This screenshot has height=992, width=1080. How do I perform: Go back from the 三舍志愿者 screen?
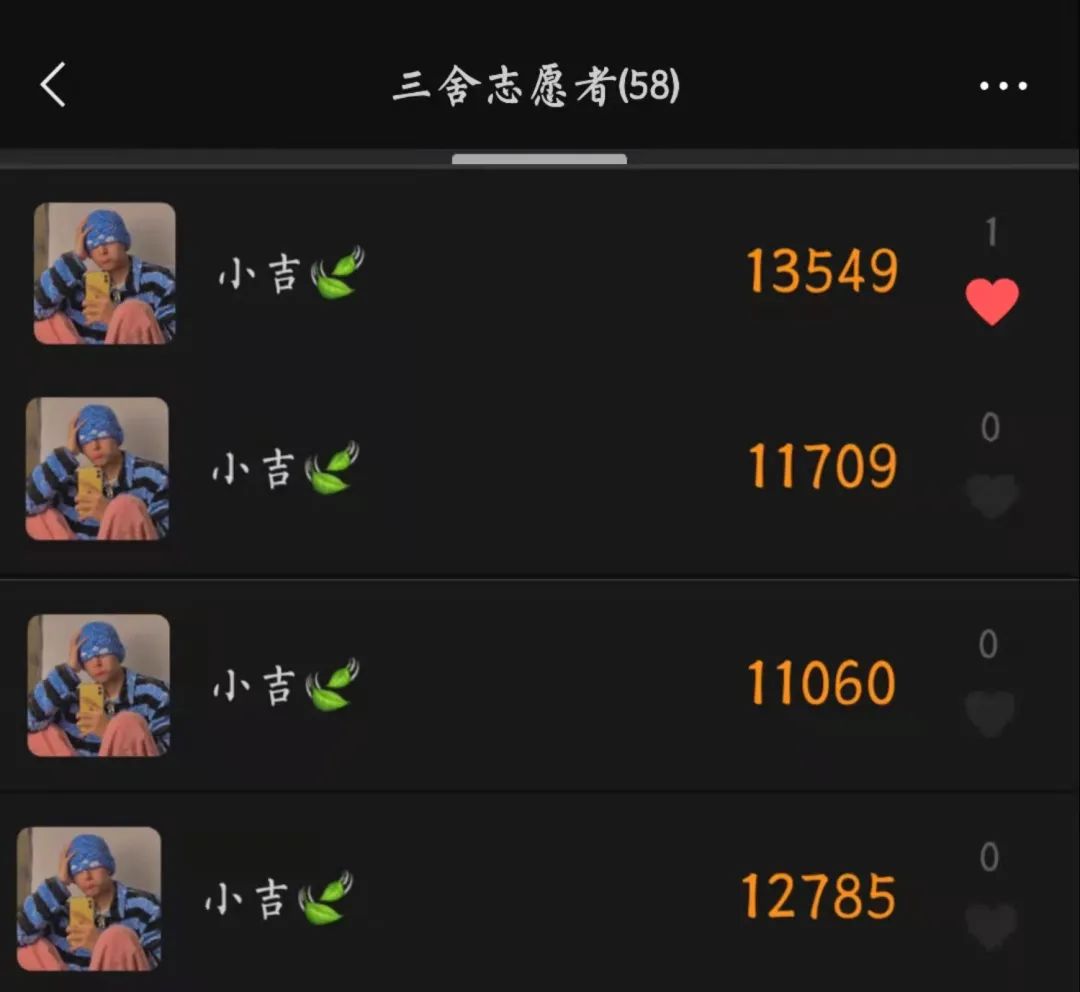click(53, 85)
